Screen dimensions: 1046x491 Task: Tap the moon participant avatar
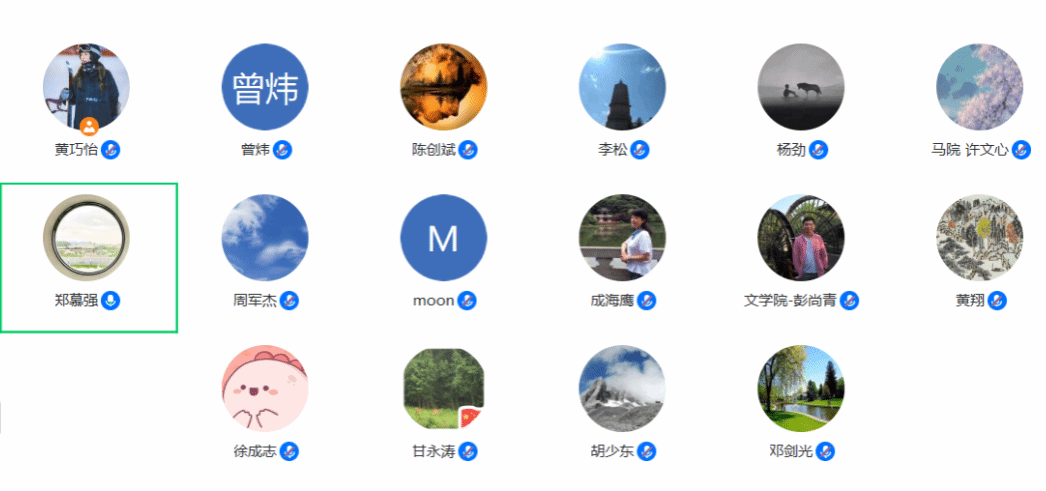point(443,238)
